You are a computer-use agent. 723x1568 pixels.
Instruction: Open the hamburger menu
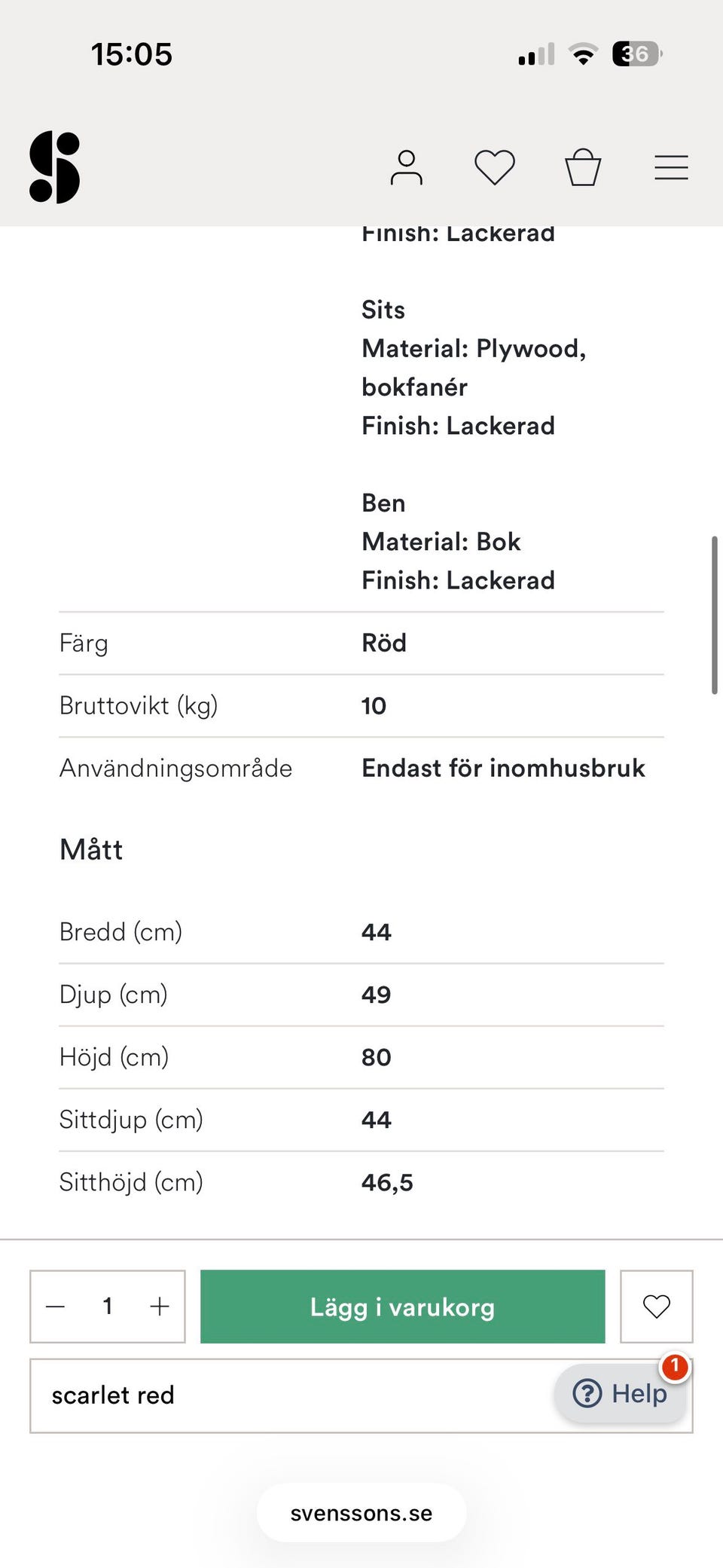point(671,167)
